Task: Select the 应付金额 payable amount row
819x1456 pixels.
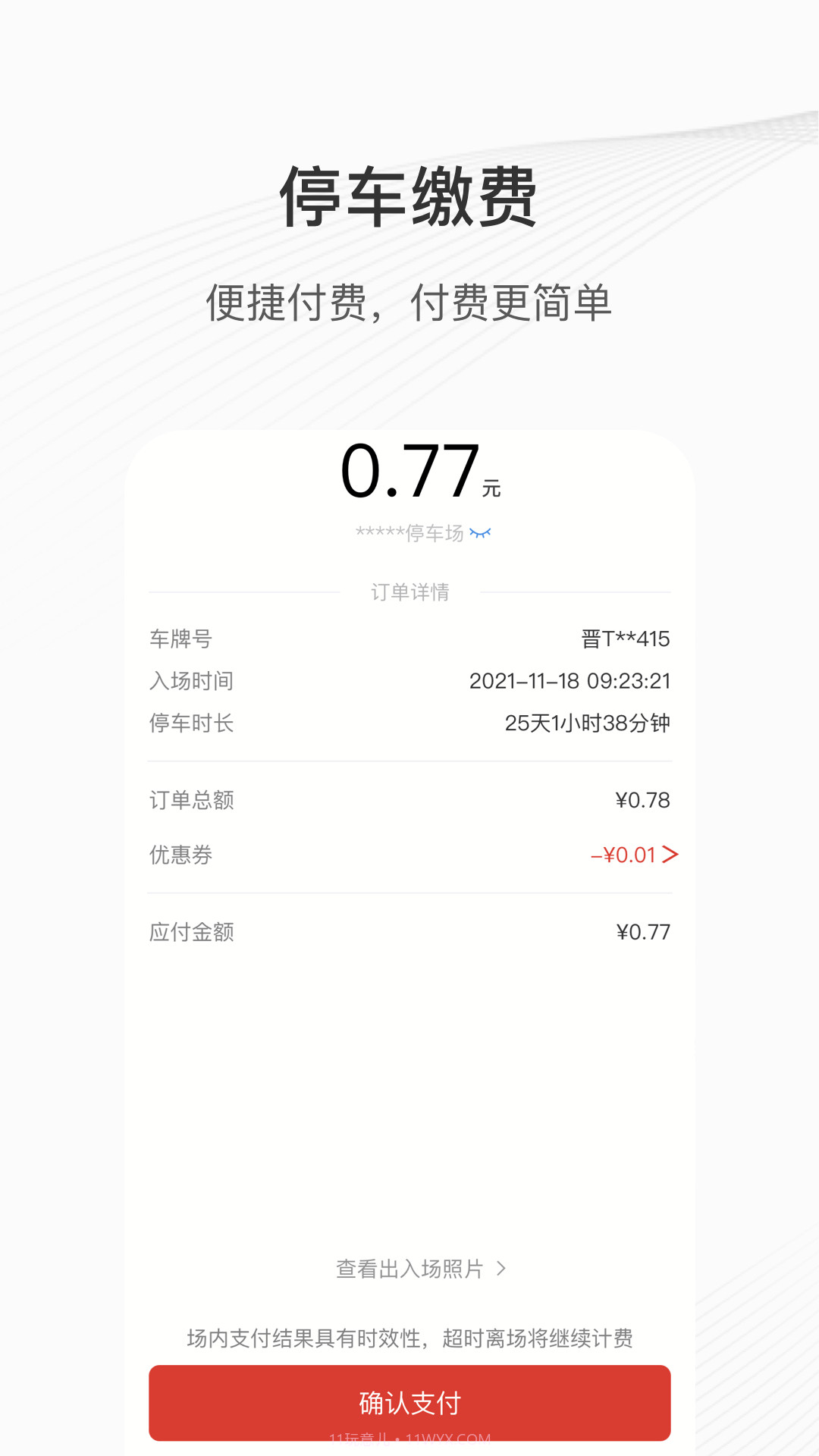Action: point(191,931)
